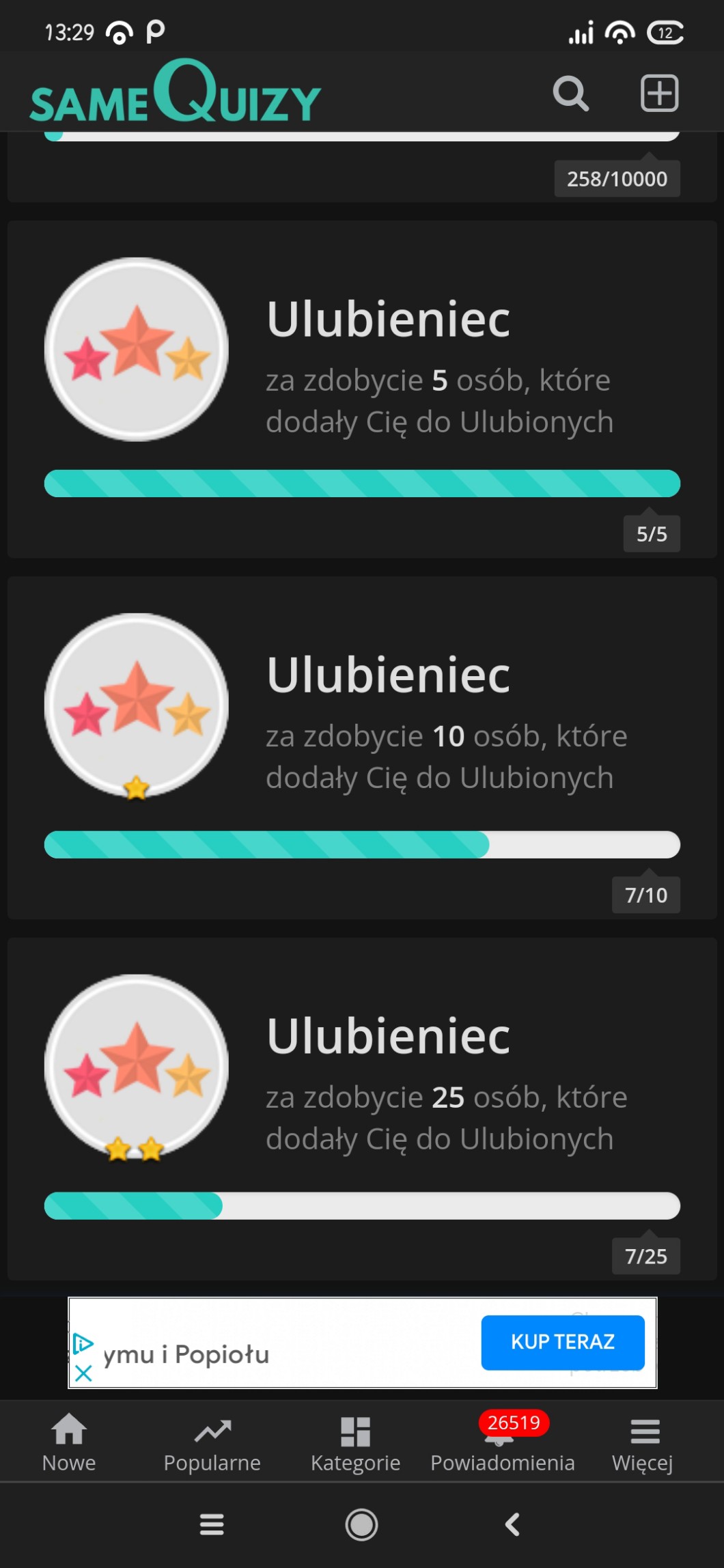
Task: Tap the KUP TERAZ ad button
Action: 563,1342
